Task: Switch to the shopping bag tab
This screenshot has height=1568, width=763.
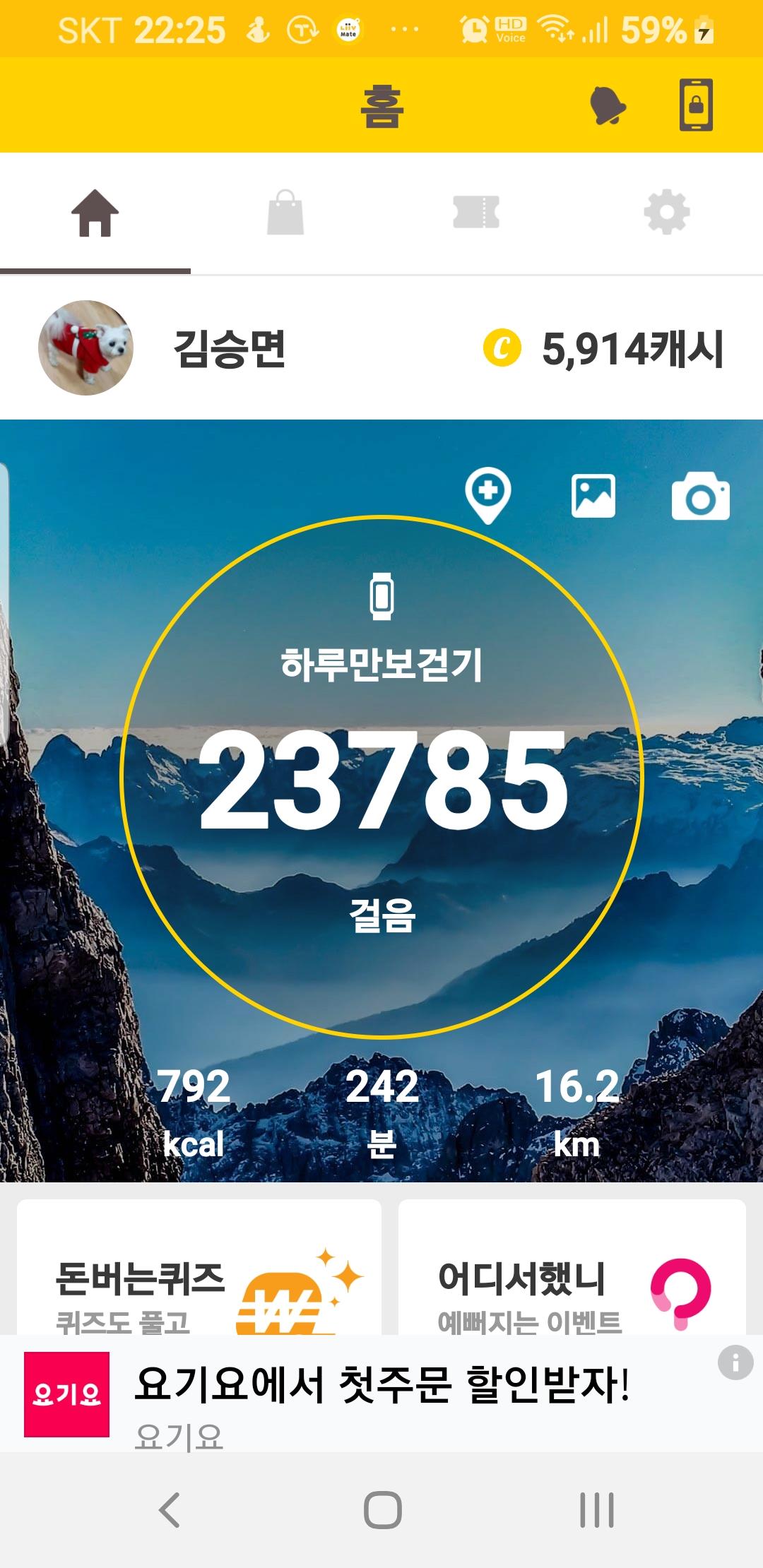Action: pyautogui.click(x=285, y=213)
